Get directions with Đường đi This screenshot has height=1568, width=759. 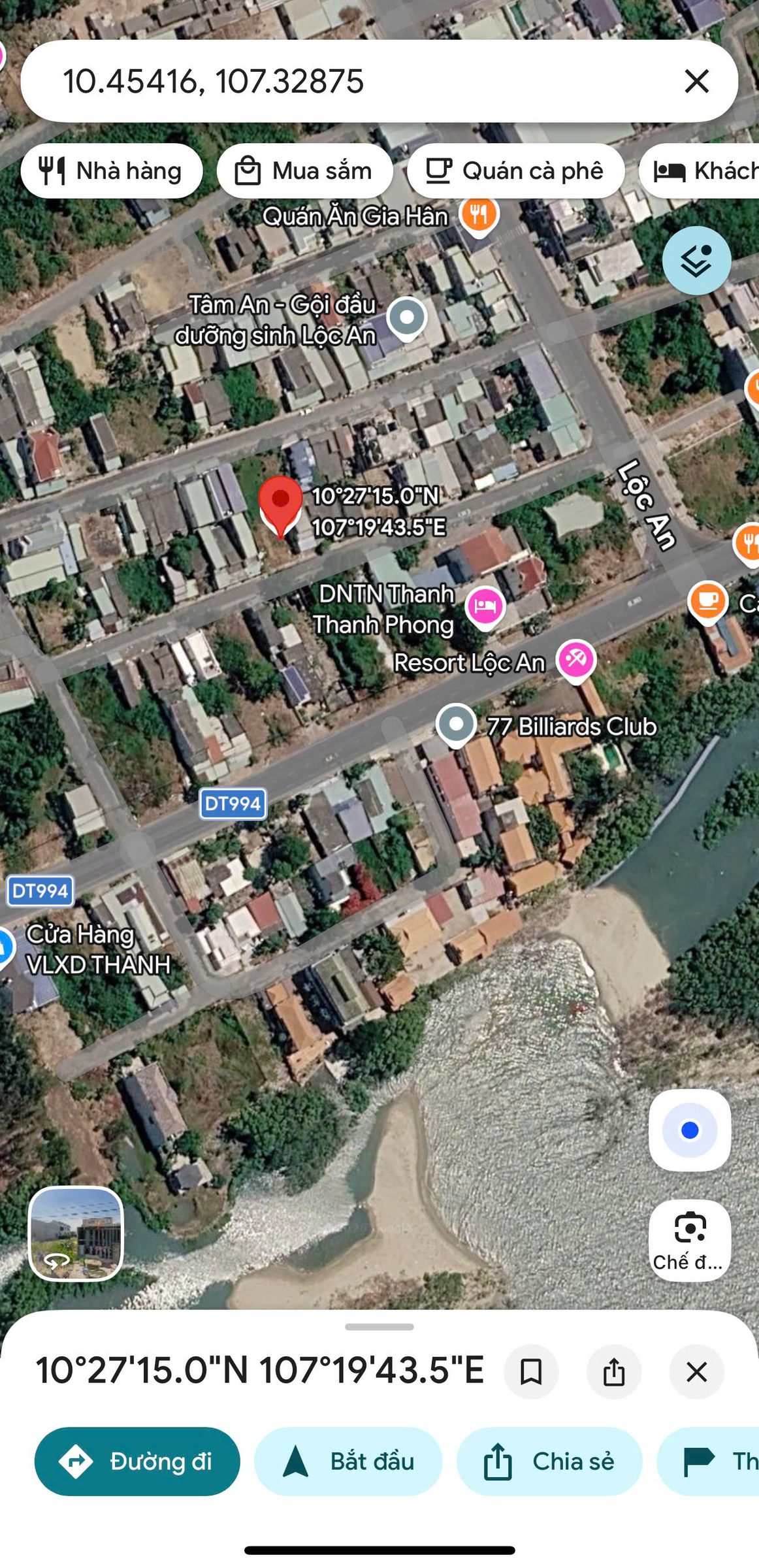tap(137, 1461)
